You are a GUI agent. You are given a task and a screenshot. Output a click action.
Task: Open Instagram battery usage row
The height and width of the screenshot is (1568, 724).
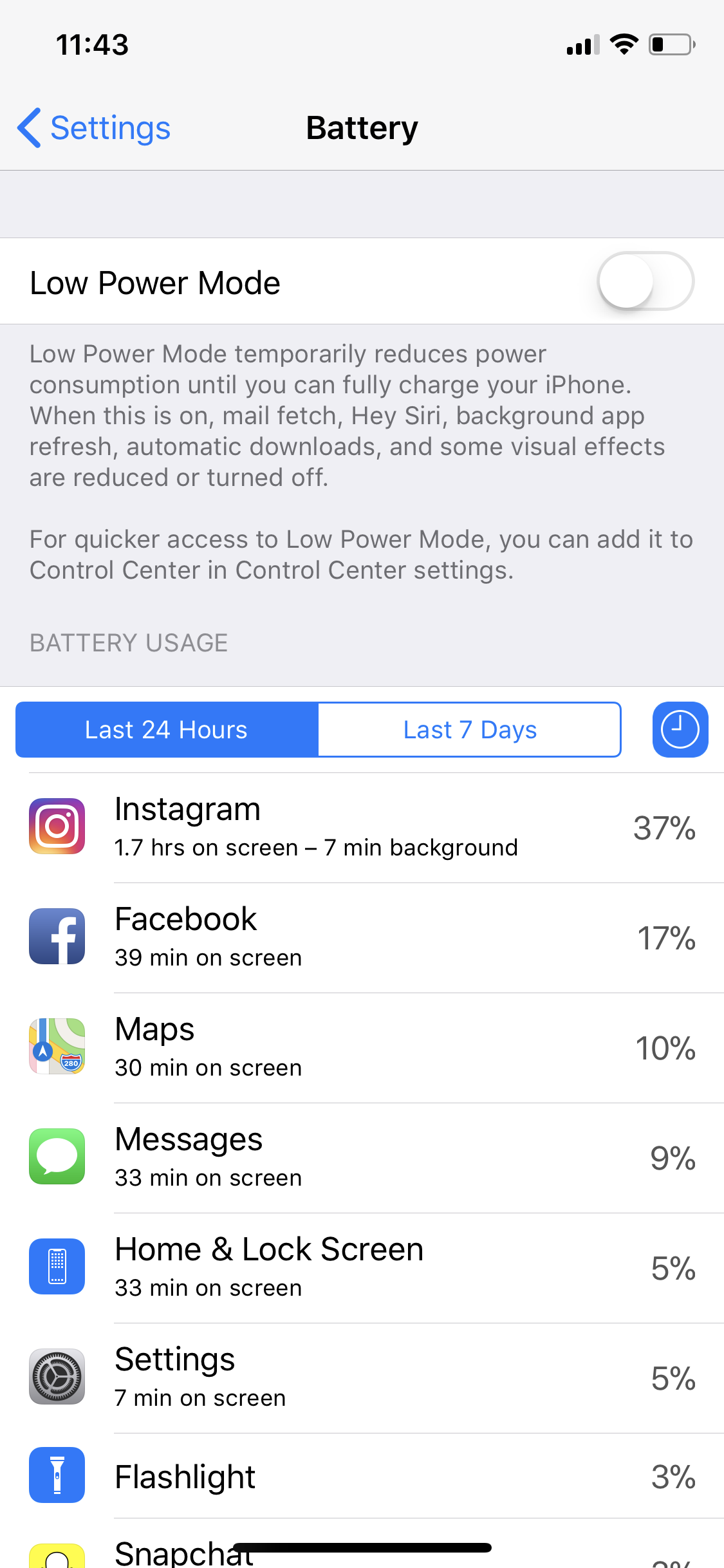click(x=362, y=828)
